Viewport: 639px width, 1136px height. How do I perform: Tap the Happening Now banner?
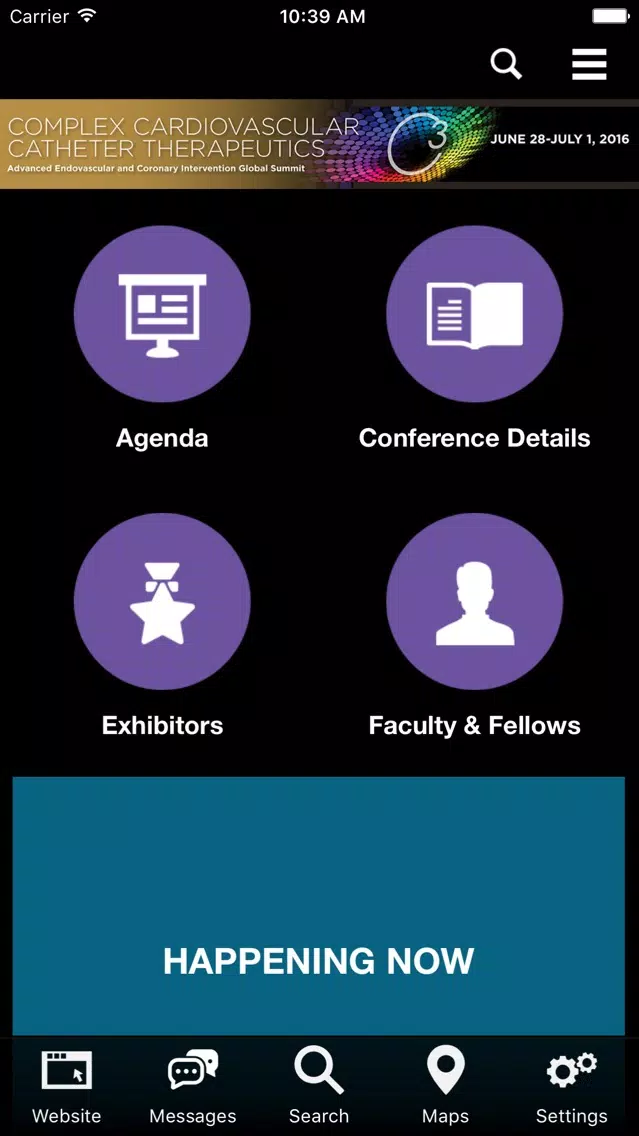[x=319, y=906]
